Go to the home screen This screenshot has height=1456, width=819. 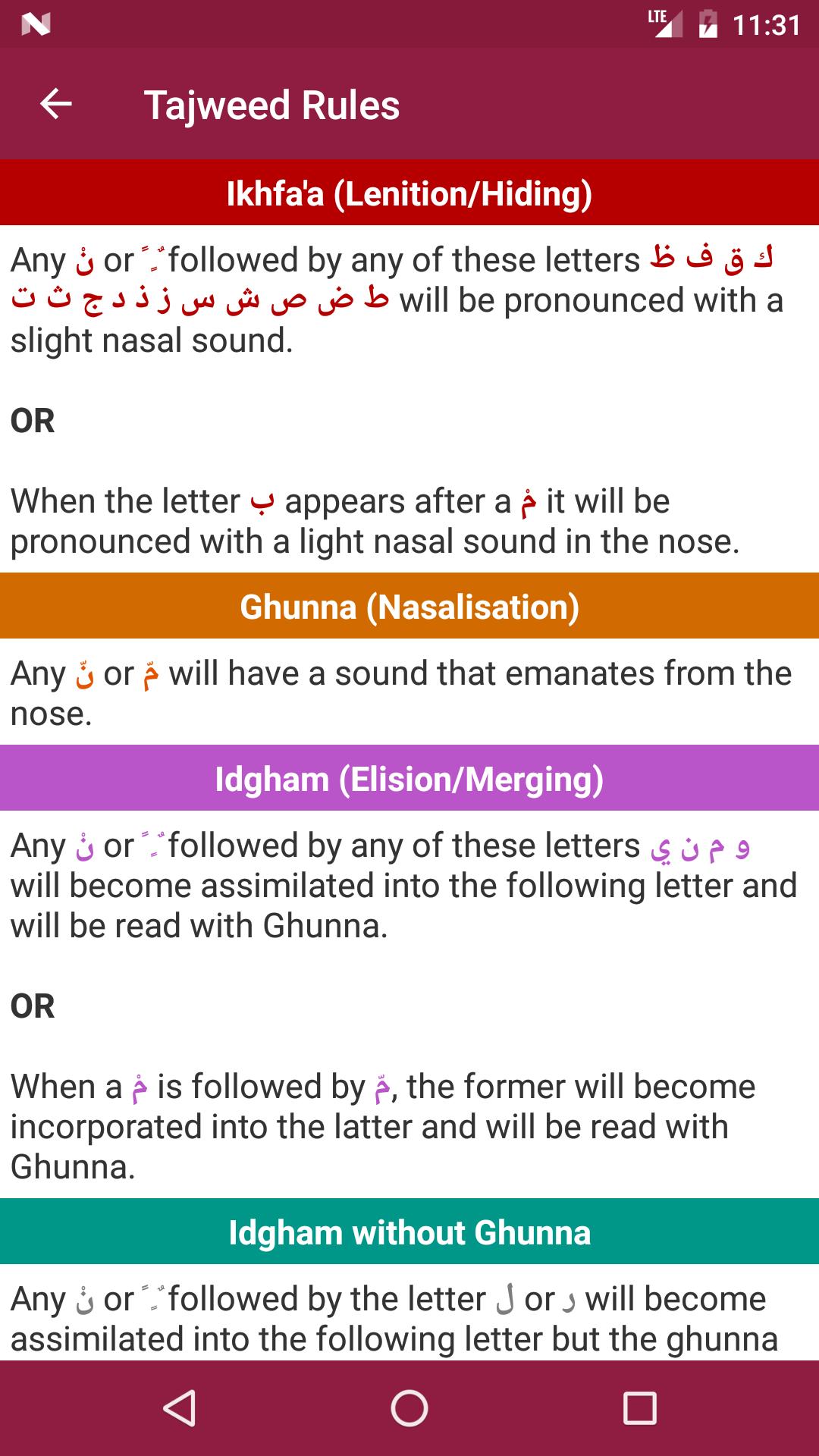(409, 1408)
